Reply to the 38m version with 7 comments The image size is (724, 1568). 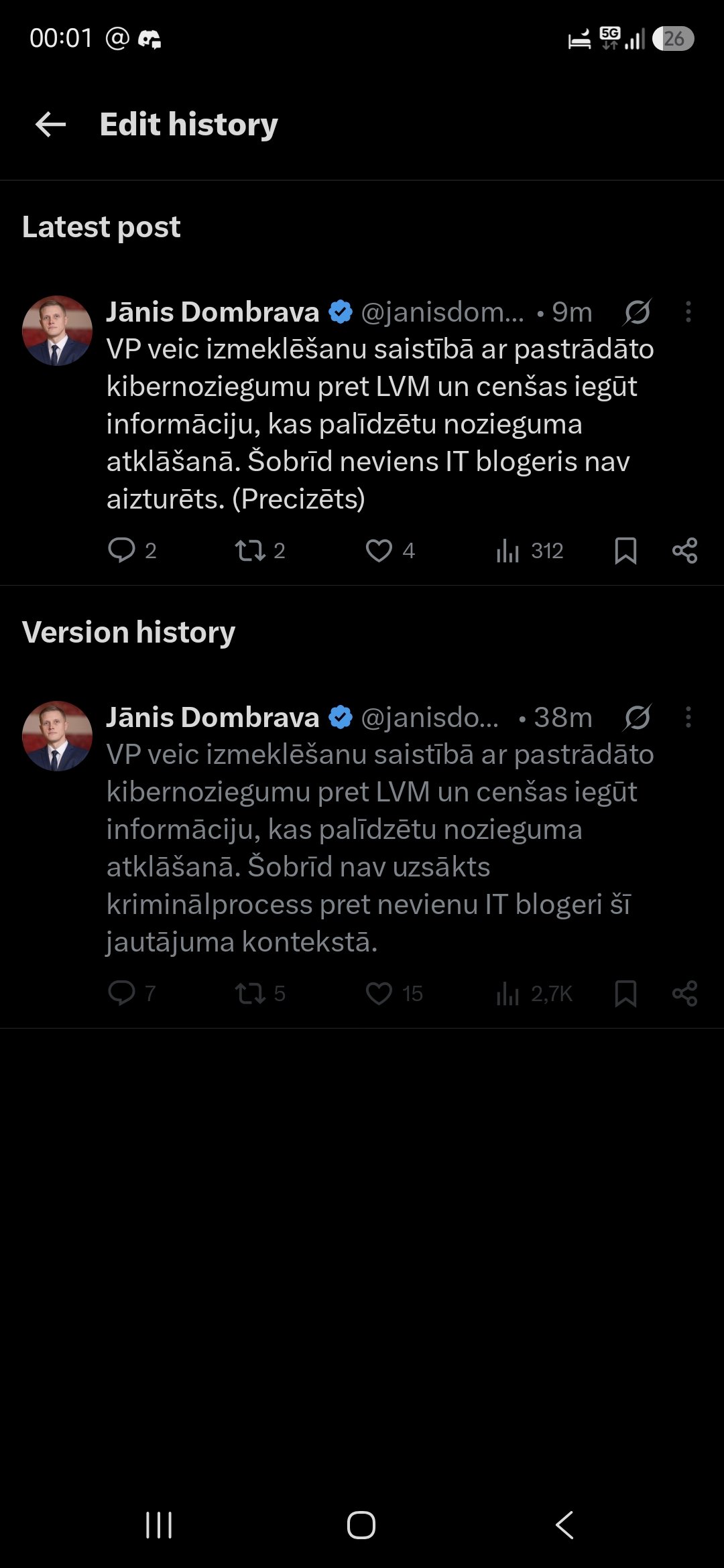(132, 993)
